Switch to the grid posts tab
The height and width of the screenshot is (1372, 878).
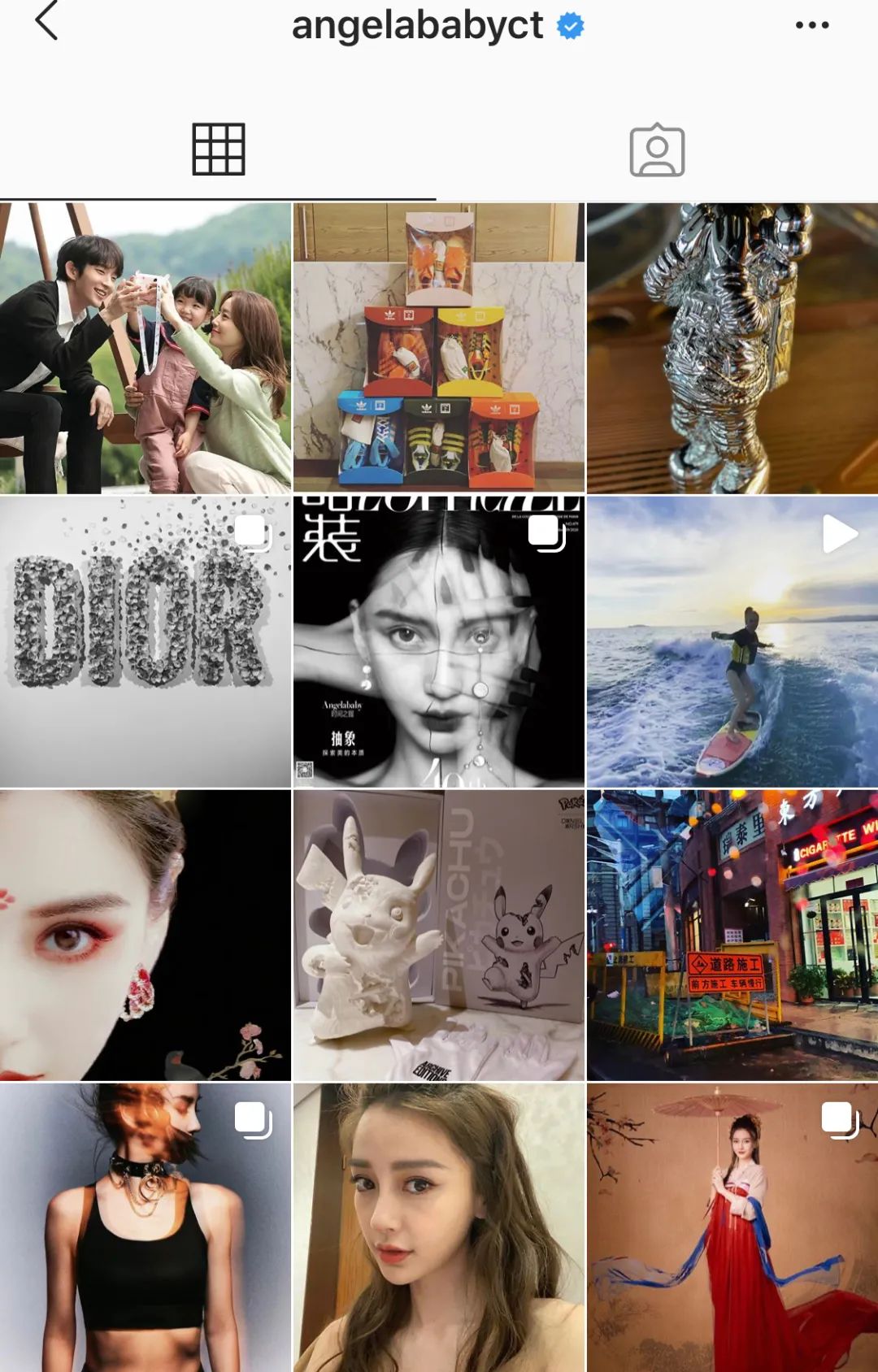[218, 150]
